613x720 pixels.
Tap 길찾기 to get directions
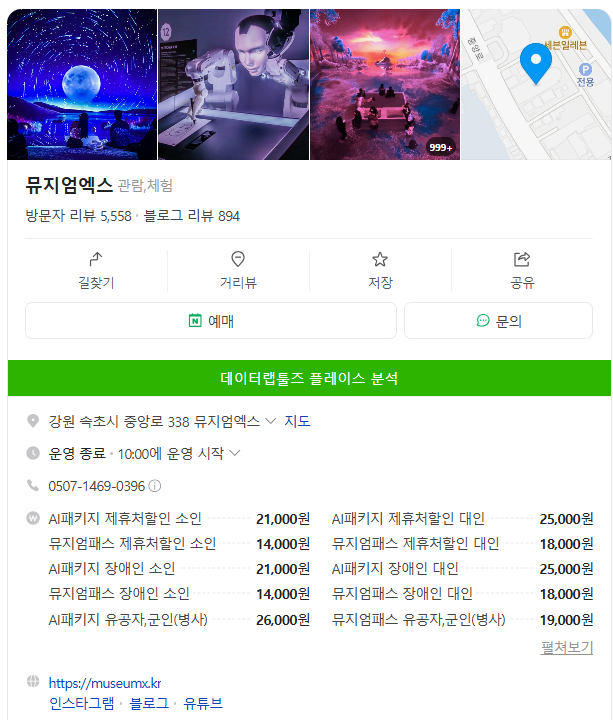coord(96,271)
